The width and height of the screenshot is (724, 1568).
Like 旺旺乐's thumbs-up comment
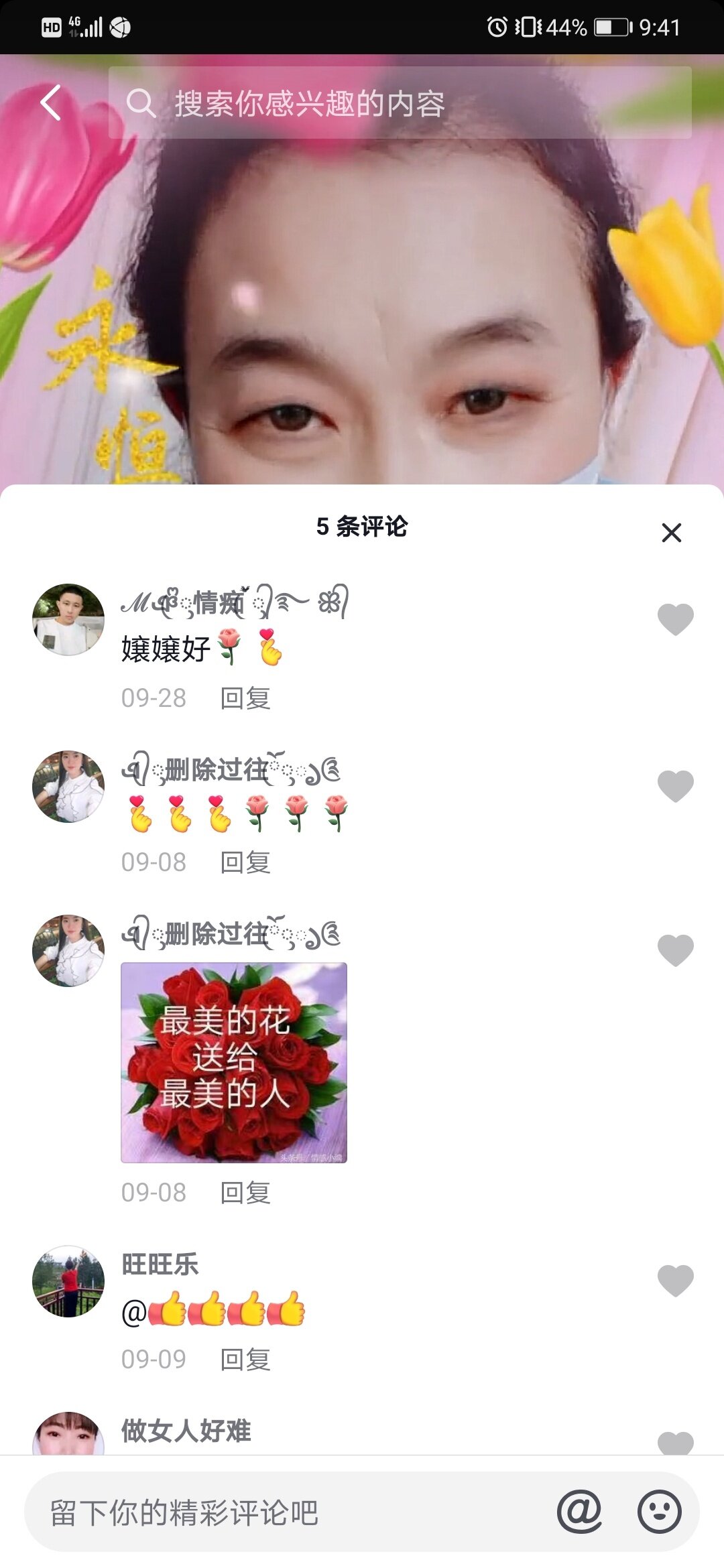click(x=675, y=1281)
